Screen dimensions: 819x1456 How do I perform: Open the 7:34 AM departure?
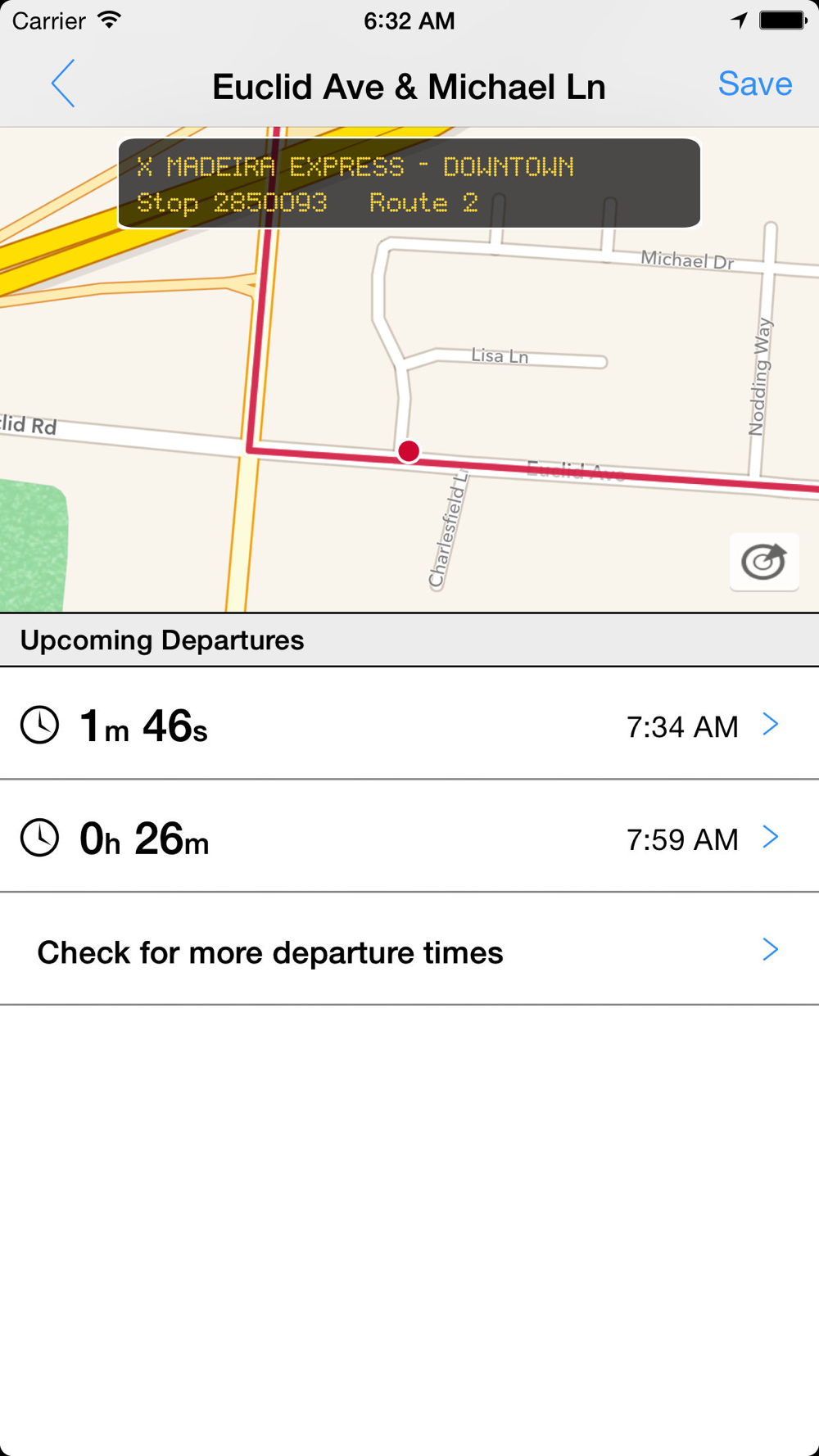click(409, 725)
